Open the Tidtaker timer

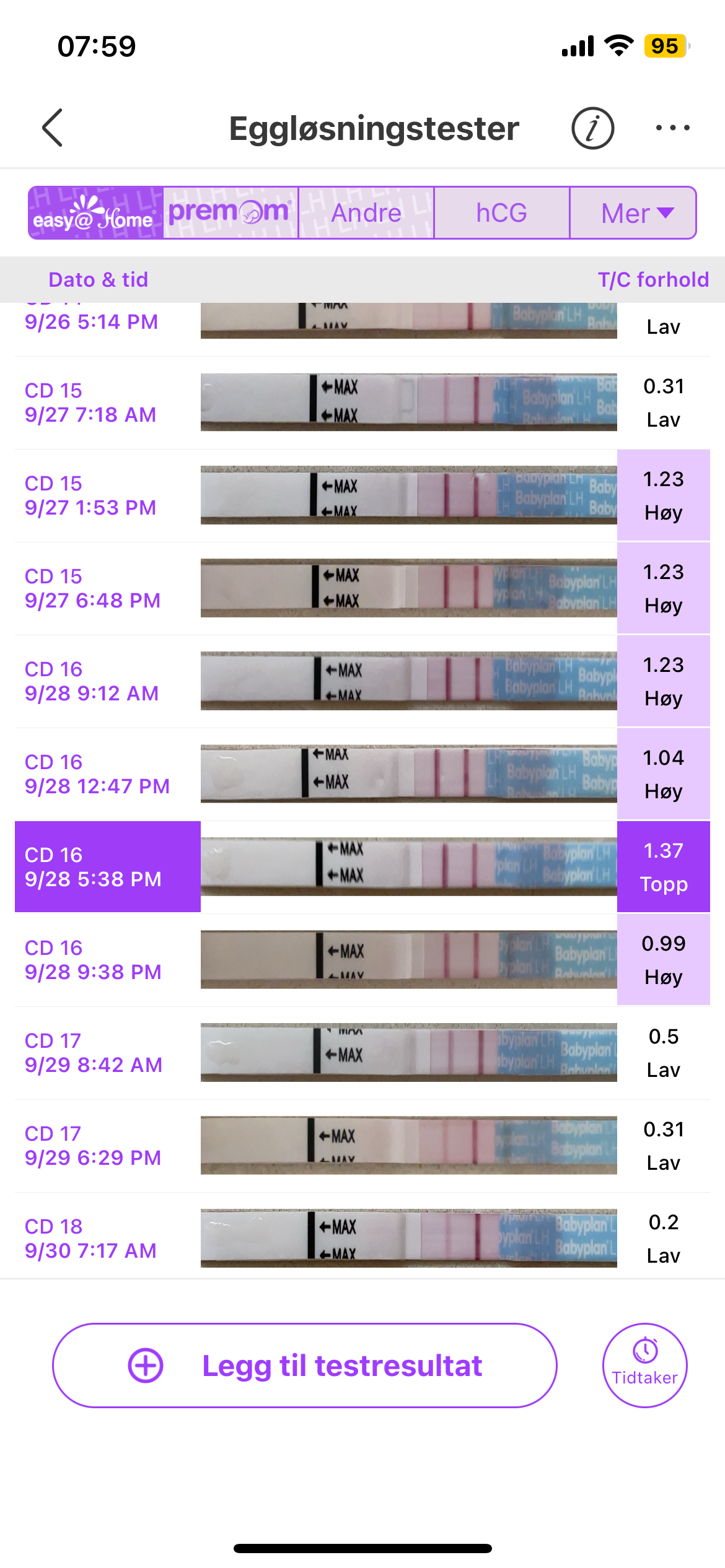pyautogui.click(x=644, y=1365)
